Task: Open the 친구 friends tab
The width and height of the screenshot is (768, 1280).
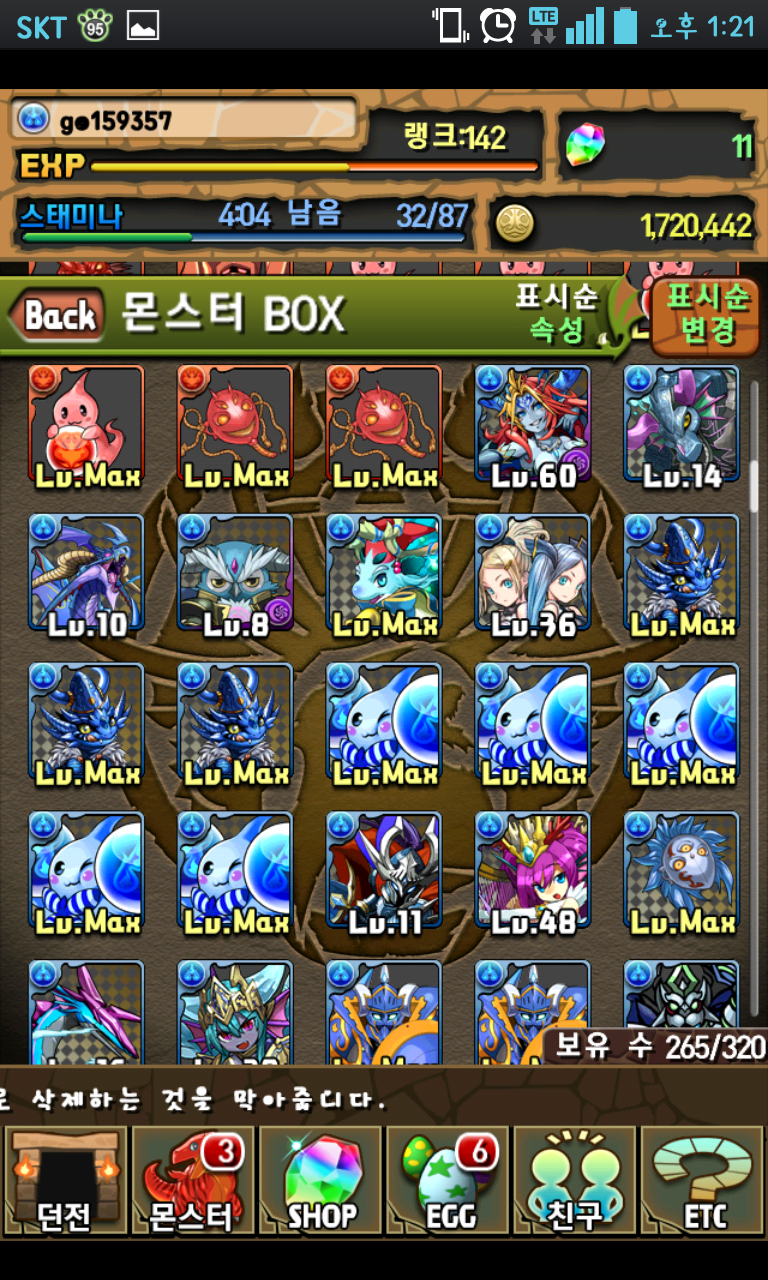Action: click(575, 1180)
